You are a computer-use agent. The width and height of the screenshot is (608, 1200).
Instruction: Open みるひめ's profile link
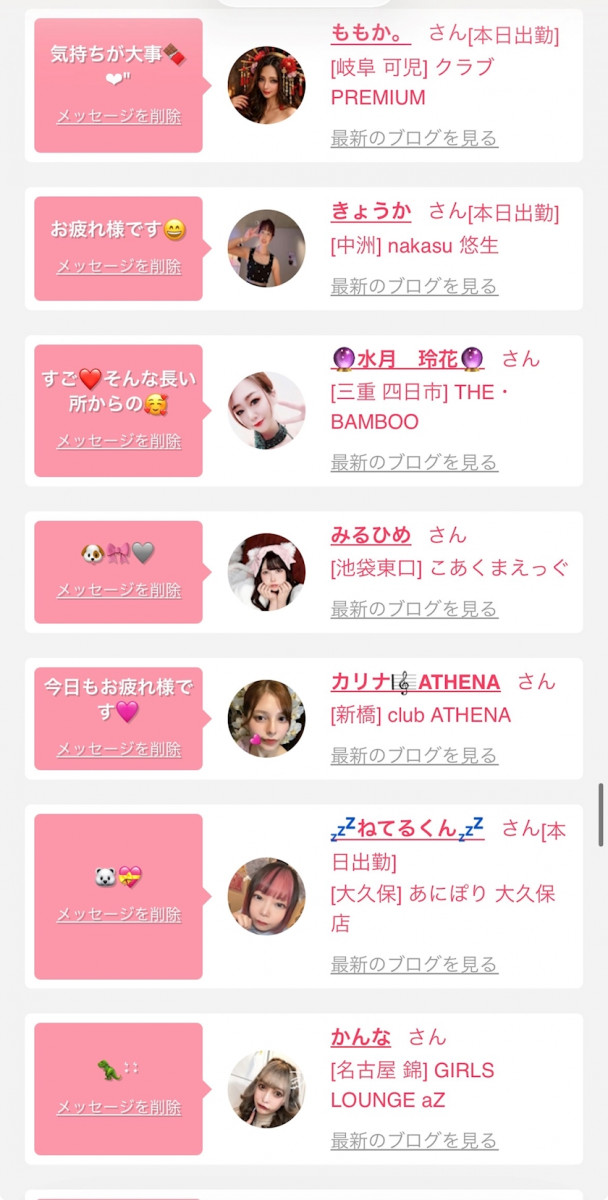(x=371, y=535)
